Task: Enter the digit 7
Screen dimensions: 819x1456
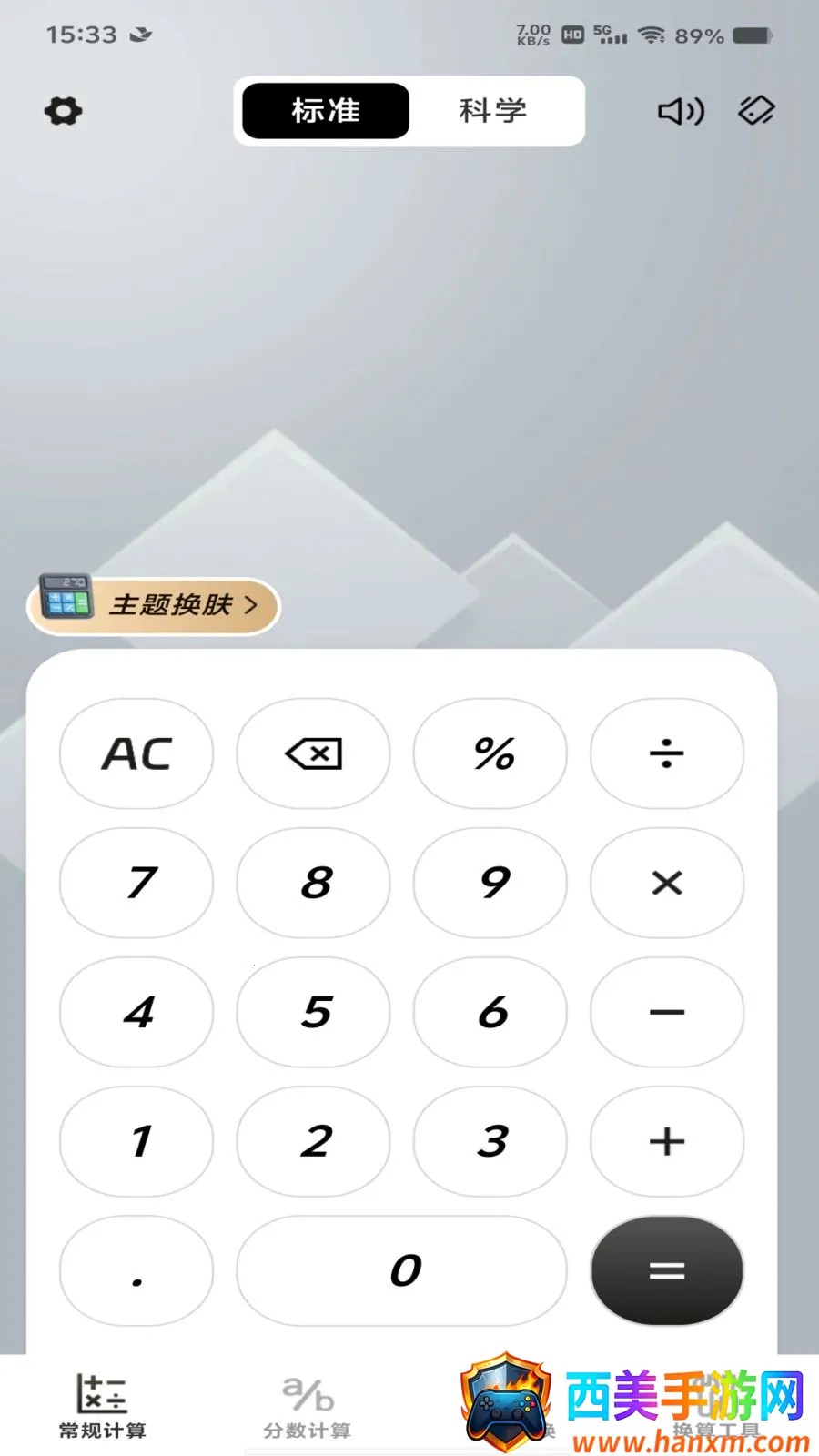Action: (x=136, y=883)
